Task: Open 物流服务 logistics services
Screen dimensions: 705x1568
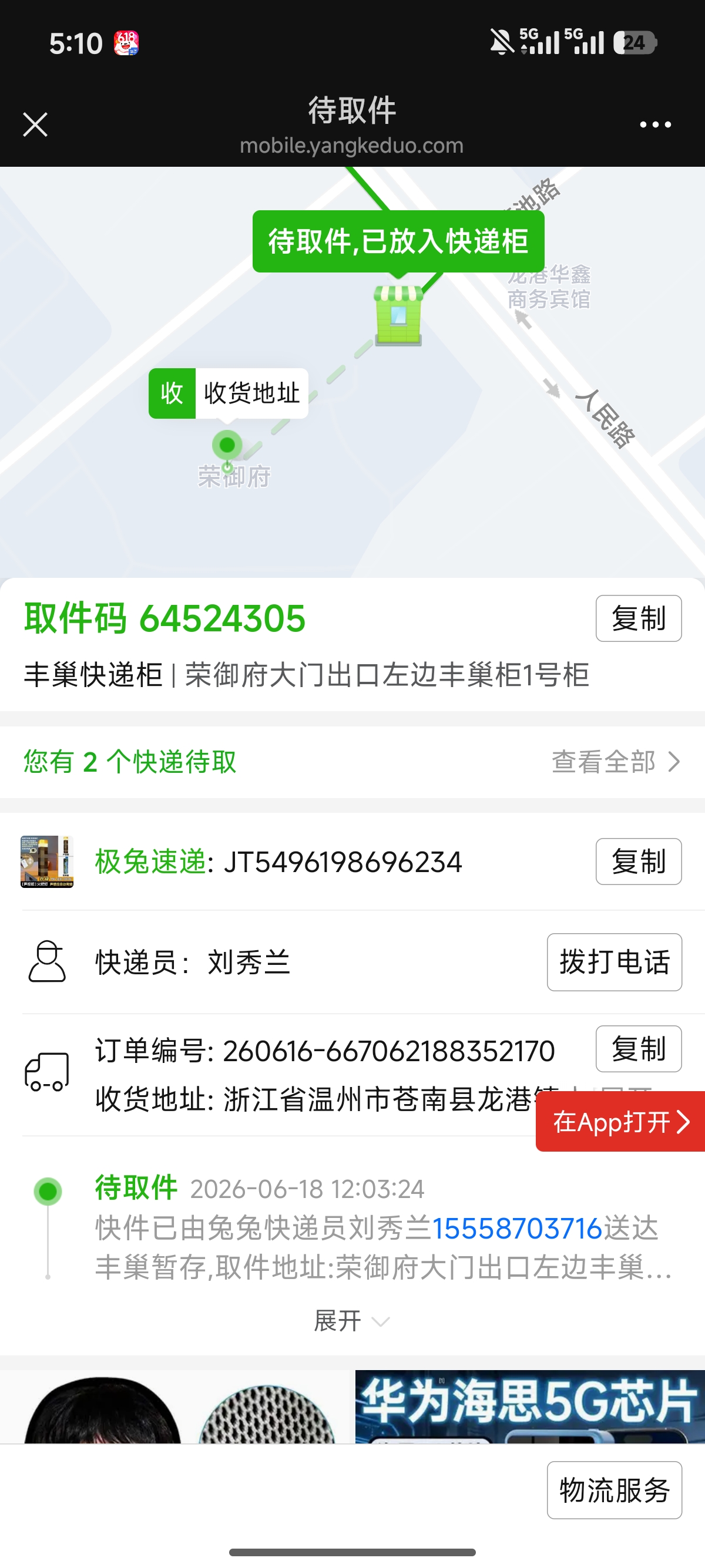Action: click(614, 1490)
